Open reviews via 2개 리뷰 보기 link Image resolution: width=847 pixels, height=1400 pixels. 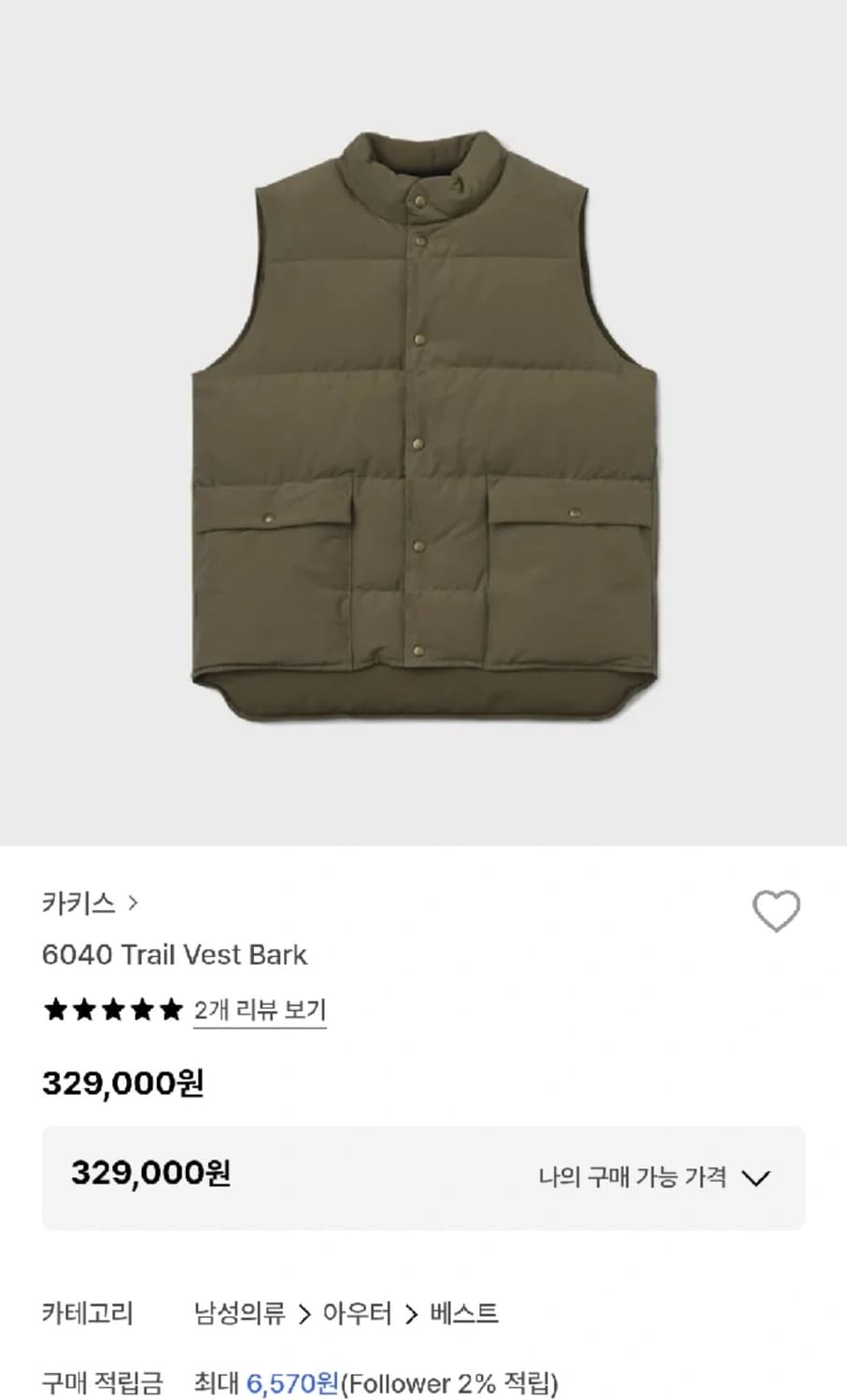(260, 1009)
